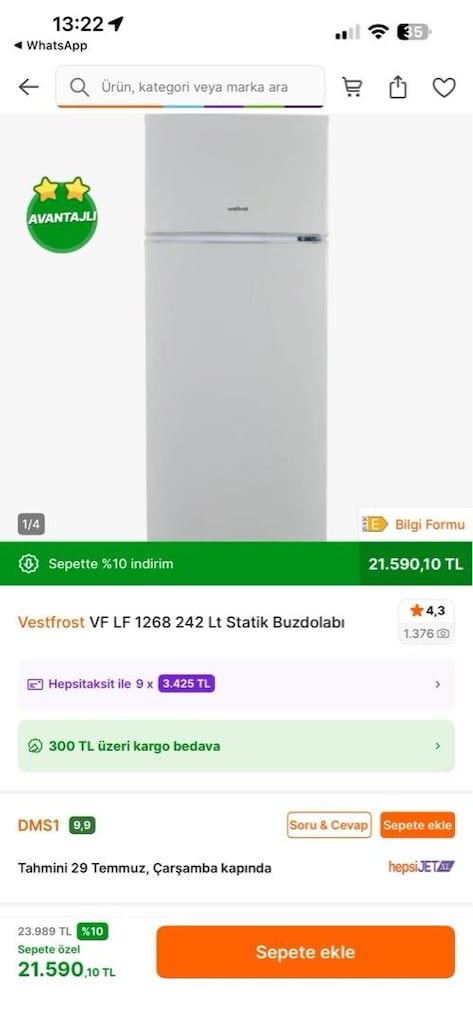Screen dimensions: 473x1024
Task: Expand Hepsitaksit installment options
Action: click(x=236, y=684)
